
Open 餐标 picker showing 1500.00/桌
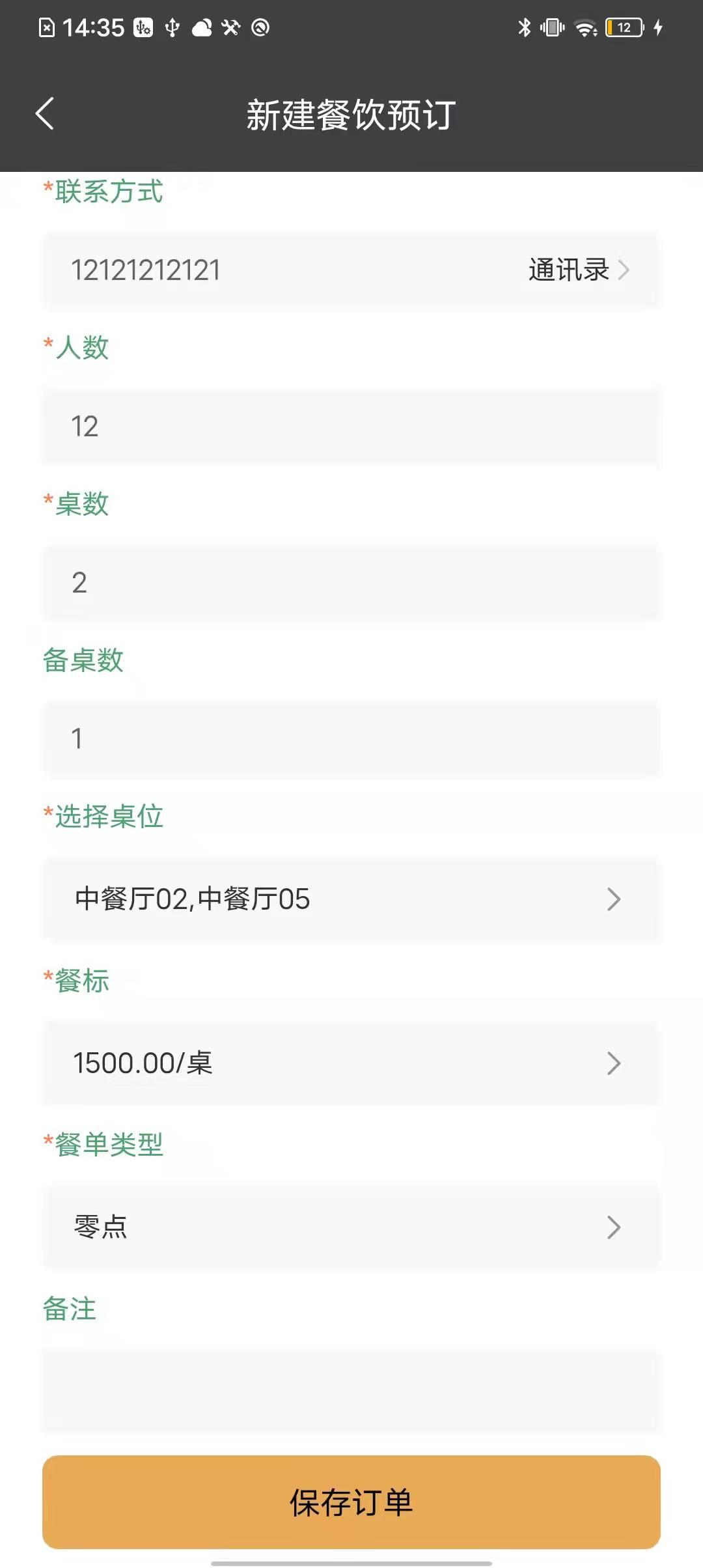pyautogui.click(x=351, y=1063)
